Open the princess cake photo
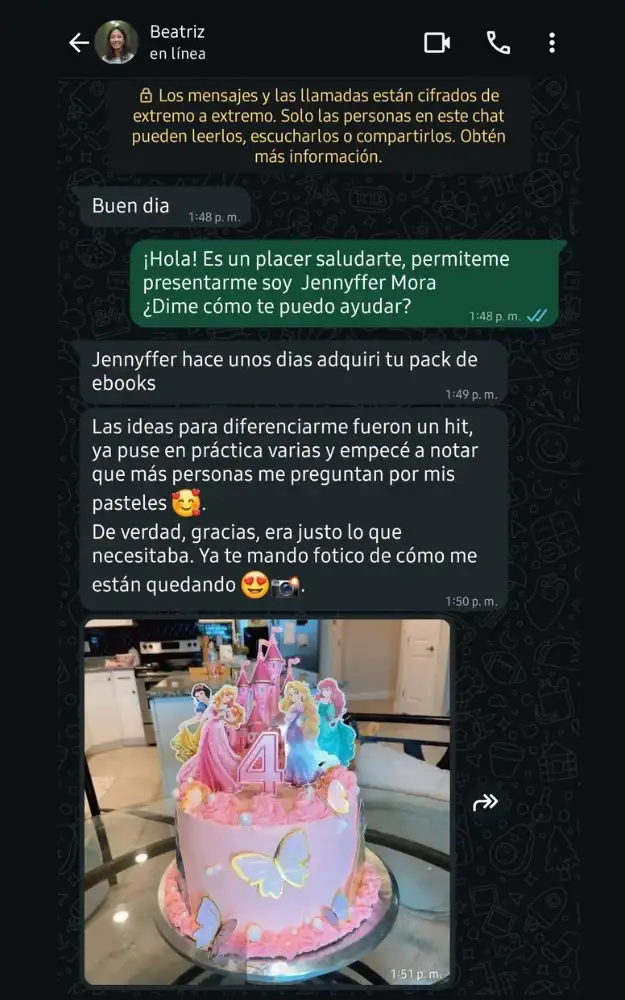This screenshot has width=625, height=1000. pos(267,800)
